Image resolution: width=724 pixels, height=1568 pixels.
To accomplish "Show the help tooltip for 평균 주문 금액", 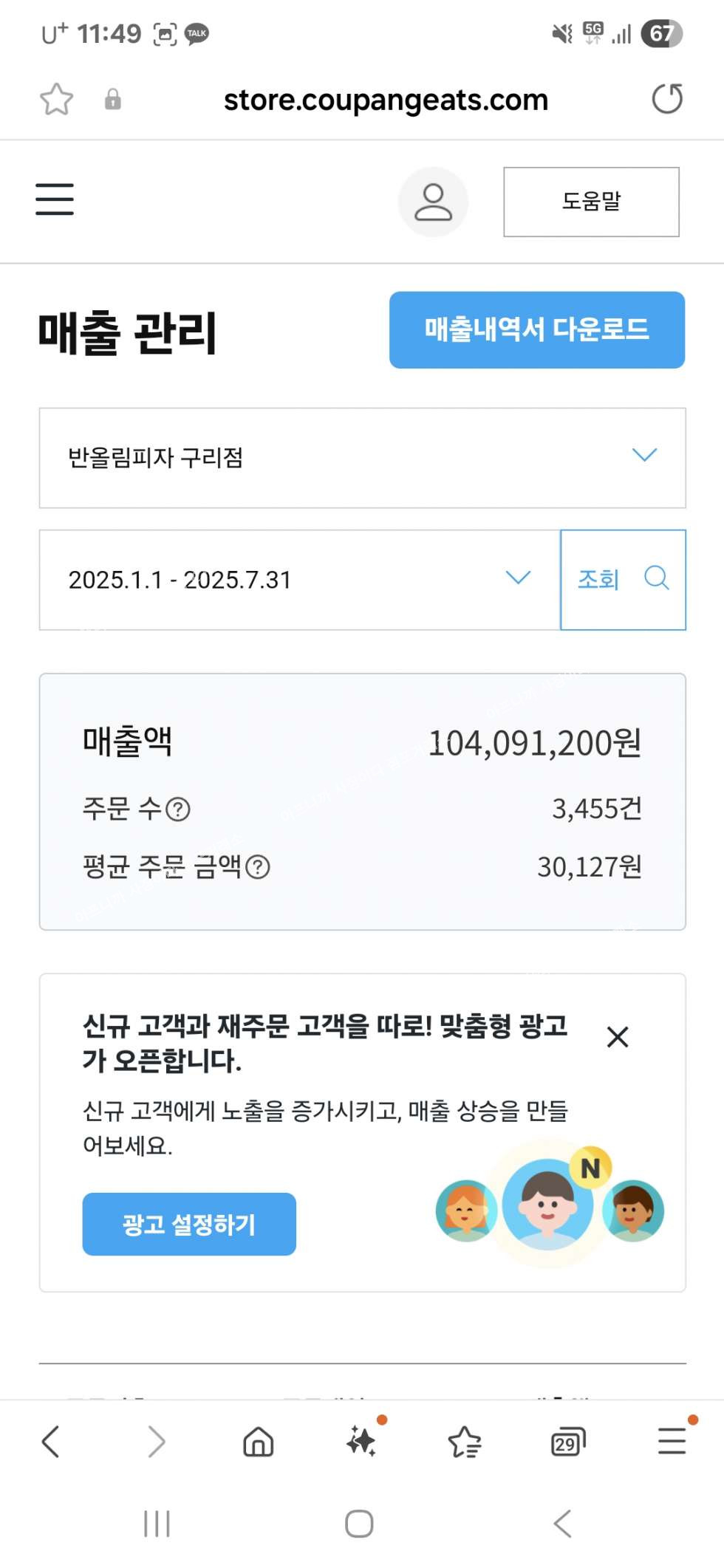I will pos(258,866).
